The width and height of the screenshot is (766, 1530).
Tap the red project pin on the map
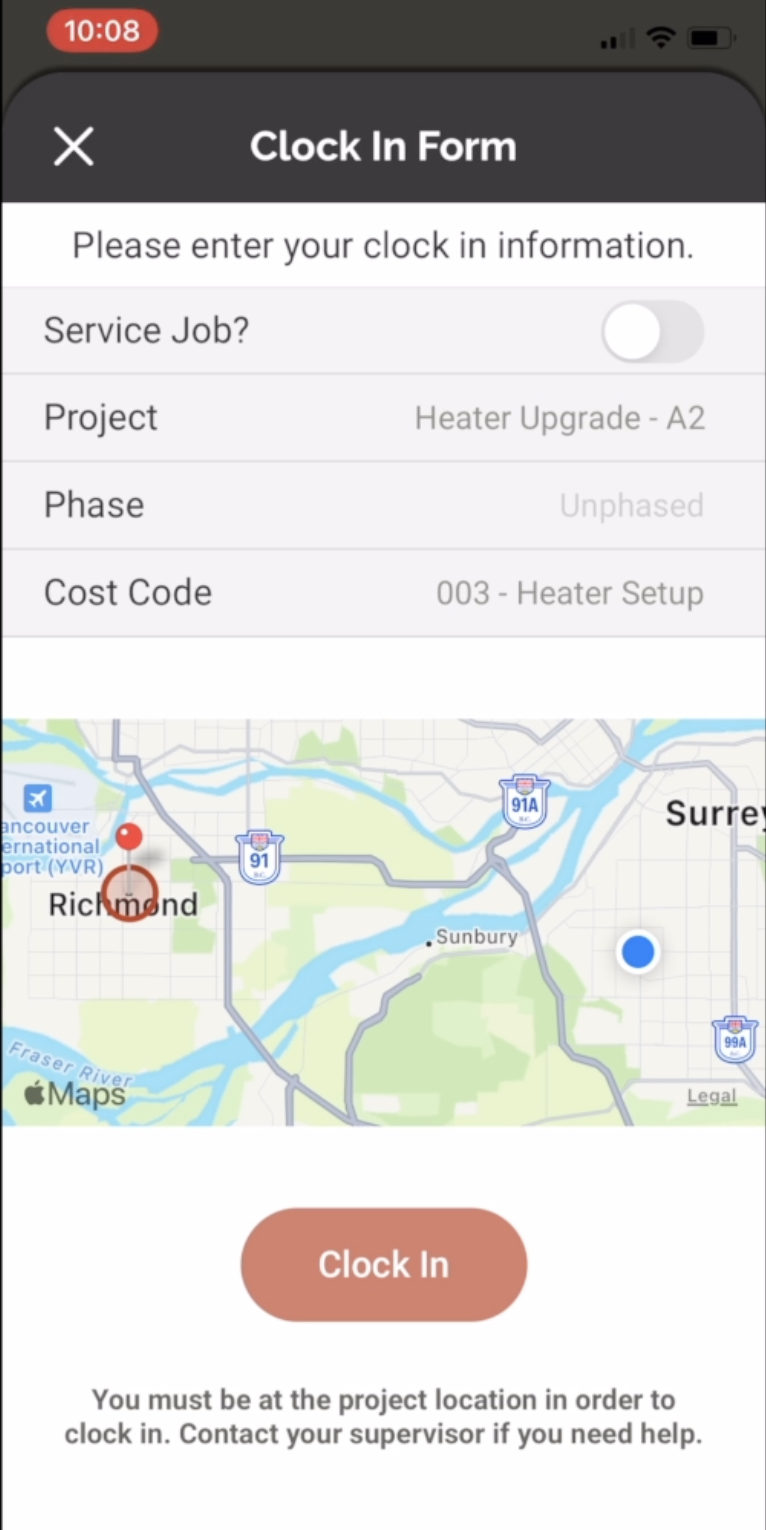pos(129,838)
